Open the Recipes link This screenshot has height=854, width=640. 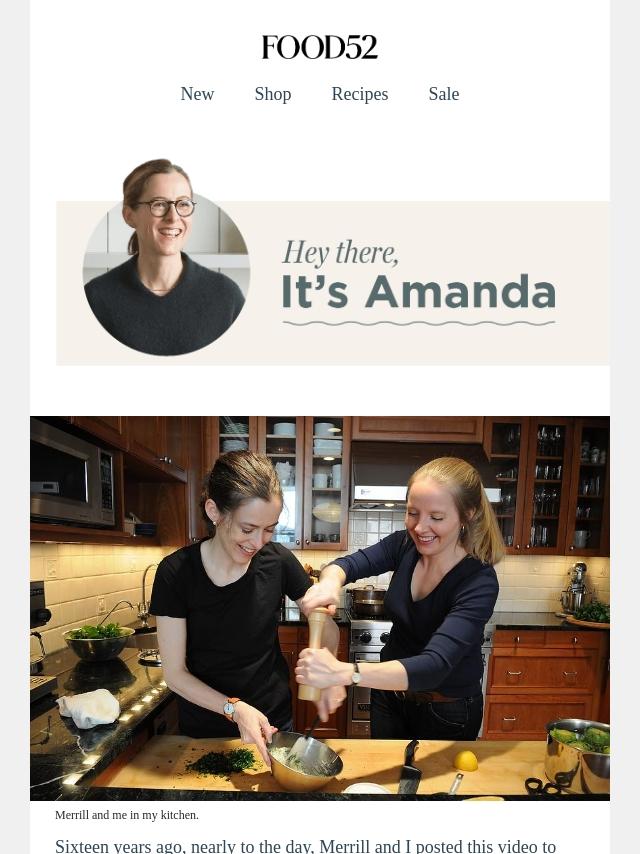pyautogui.click(x=359, y=94)
